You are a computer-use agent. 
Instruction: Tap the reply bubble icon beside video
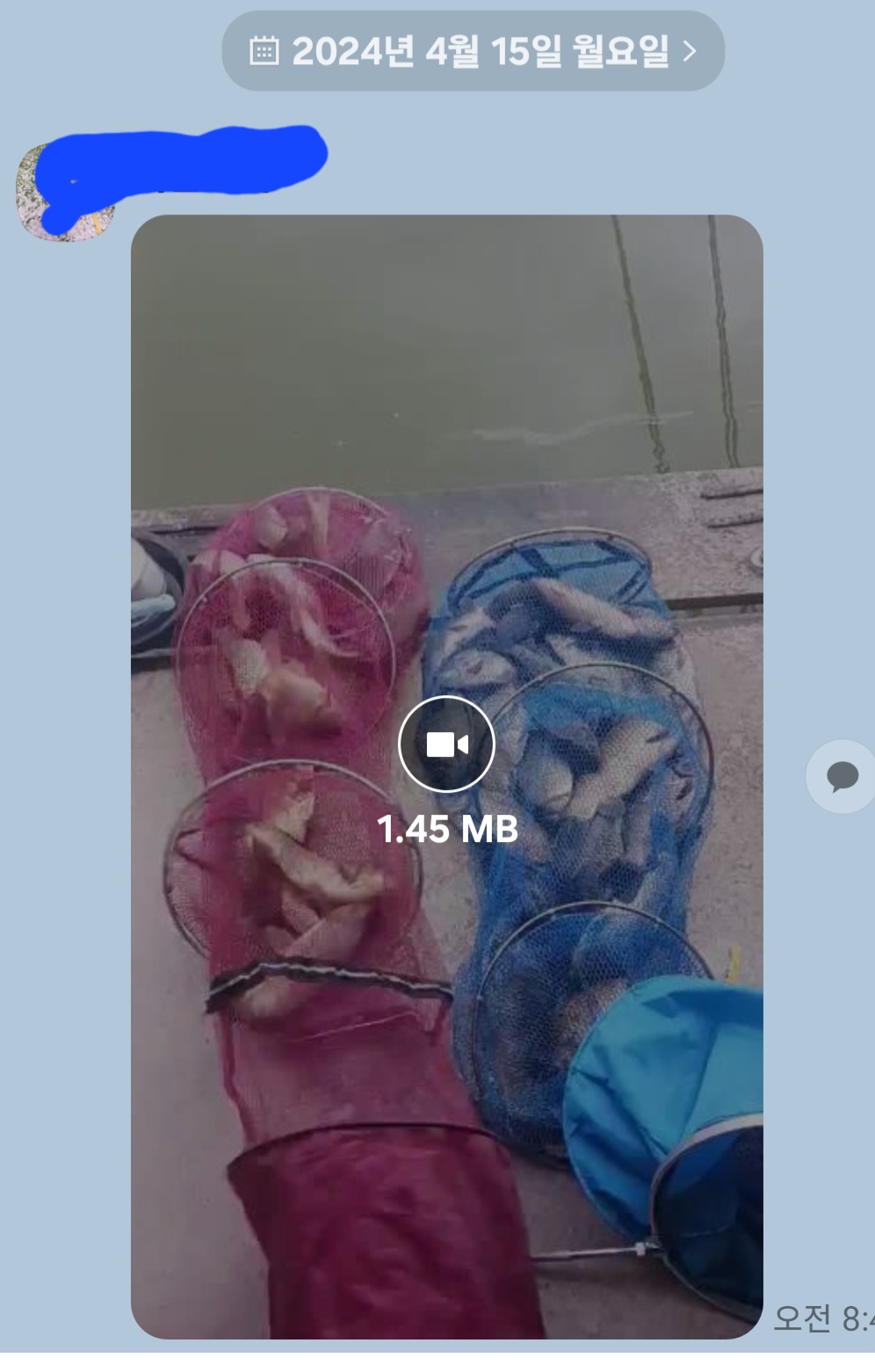tap(842, 776)
